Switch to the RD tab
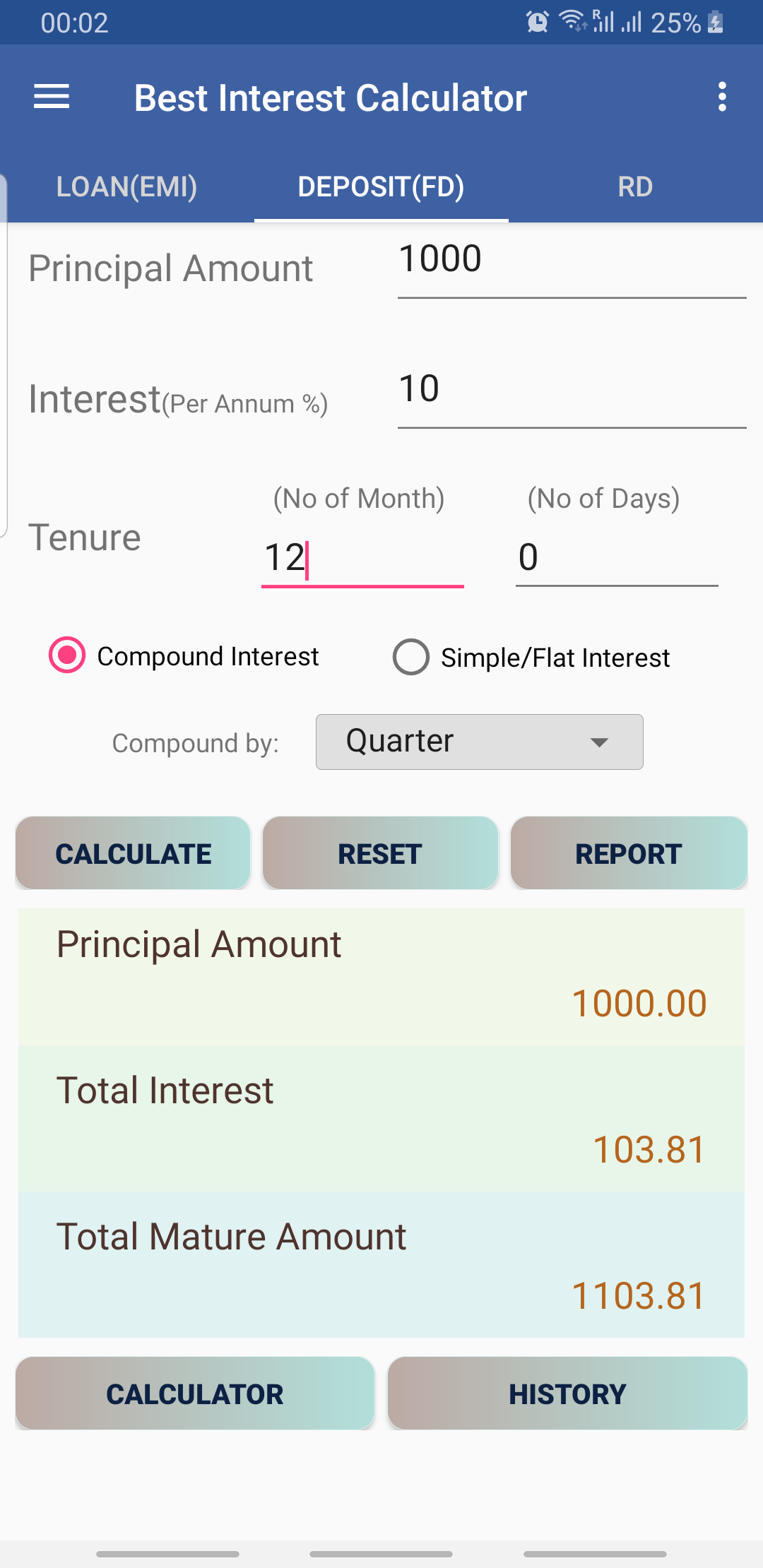Image resolution: width=763 pixels, height=1568 pixels. pos(636,187)
